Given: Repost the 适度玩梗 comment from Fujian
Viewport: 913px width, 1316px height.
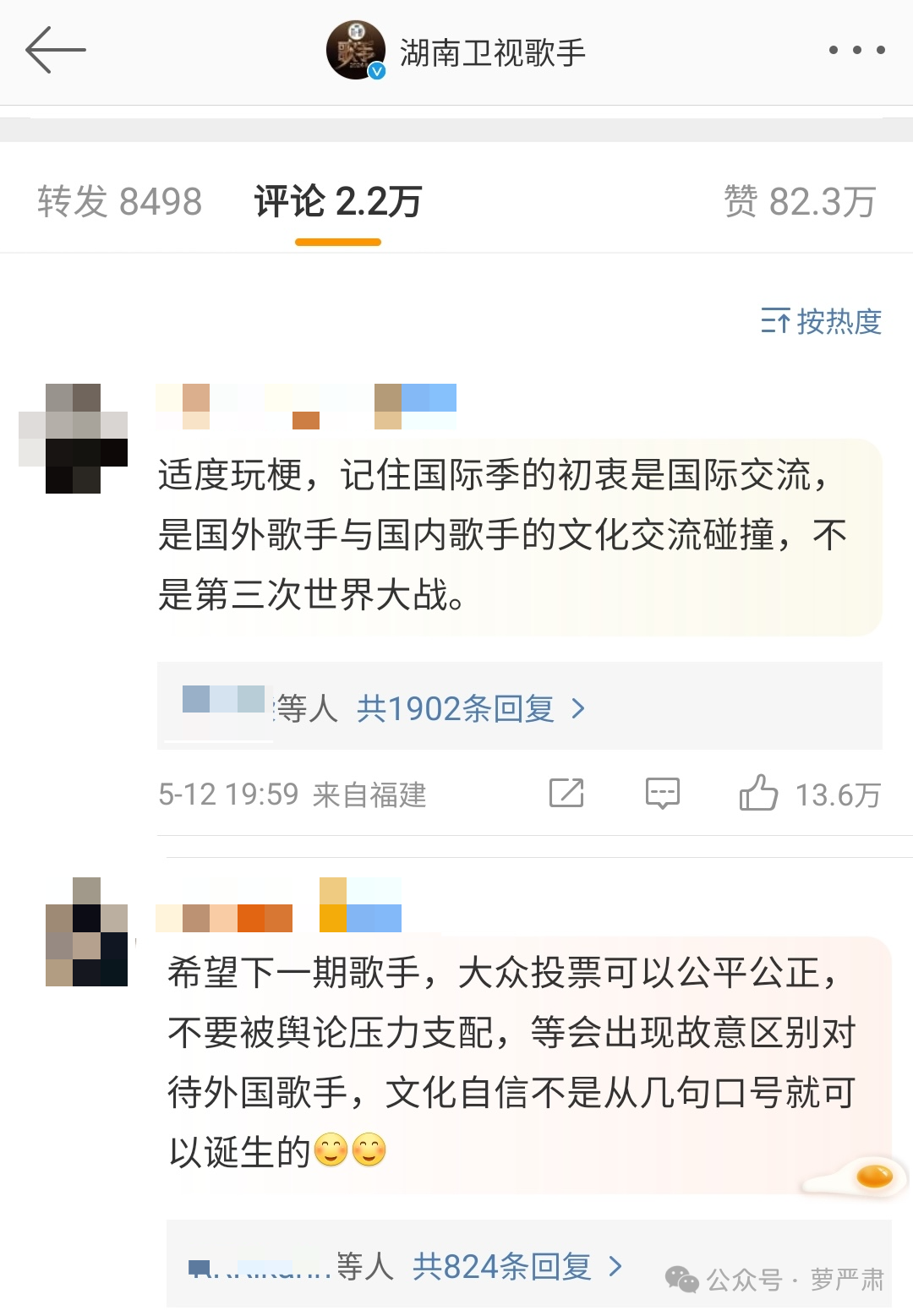Looking at the screenshot, I should point(566,793).
